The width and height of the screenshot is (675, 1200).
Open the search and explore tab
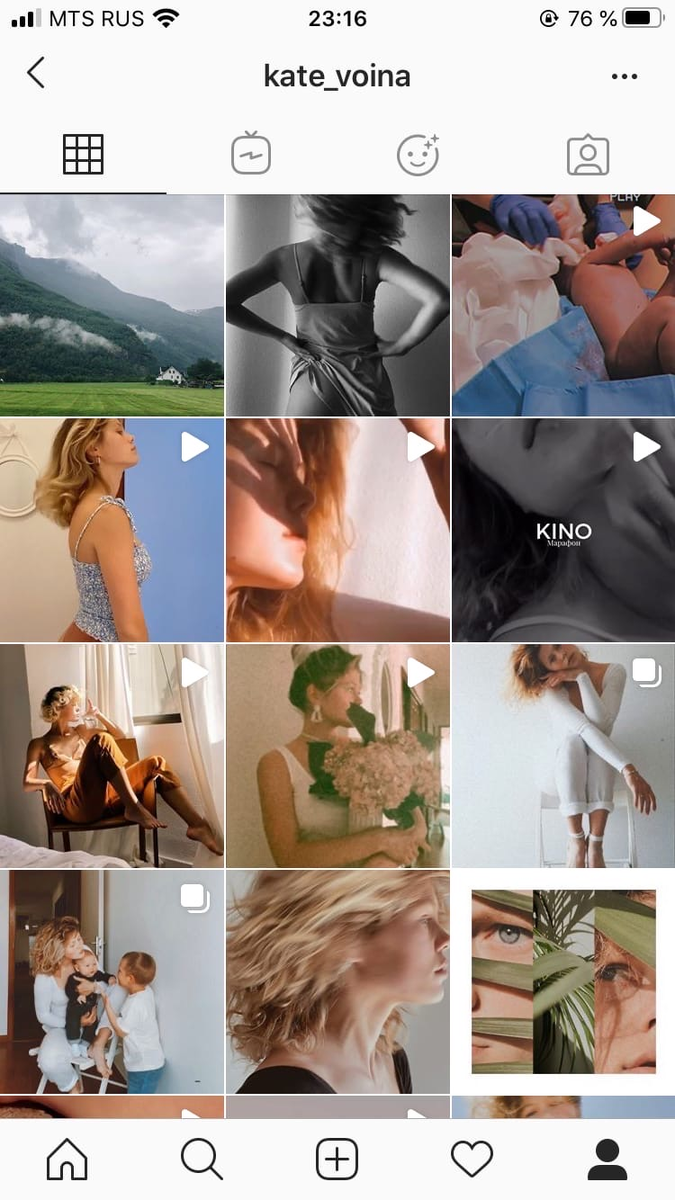pyautogui.click(x=201, y=1160)
